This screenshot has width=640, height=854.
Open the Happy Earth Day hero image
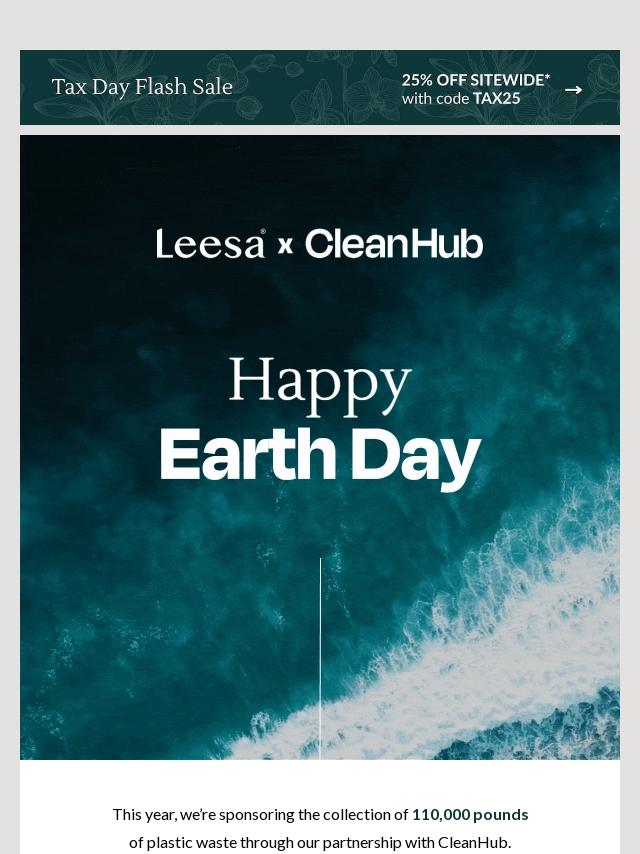[320, 447]
